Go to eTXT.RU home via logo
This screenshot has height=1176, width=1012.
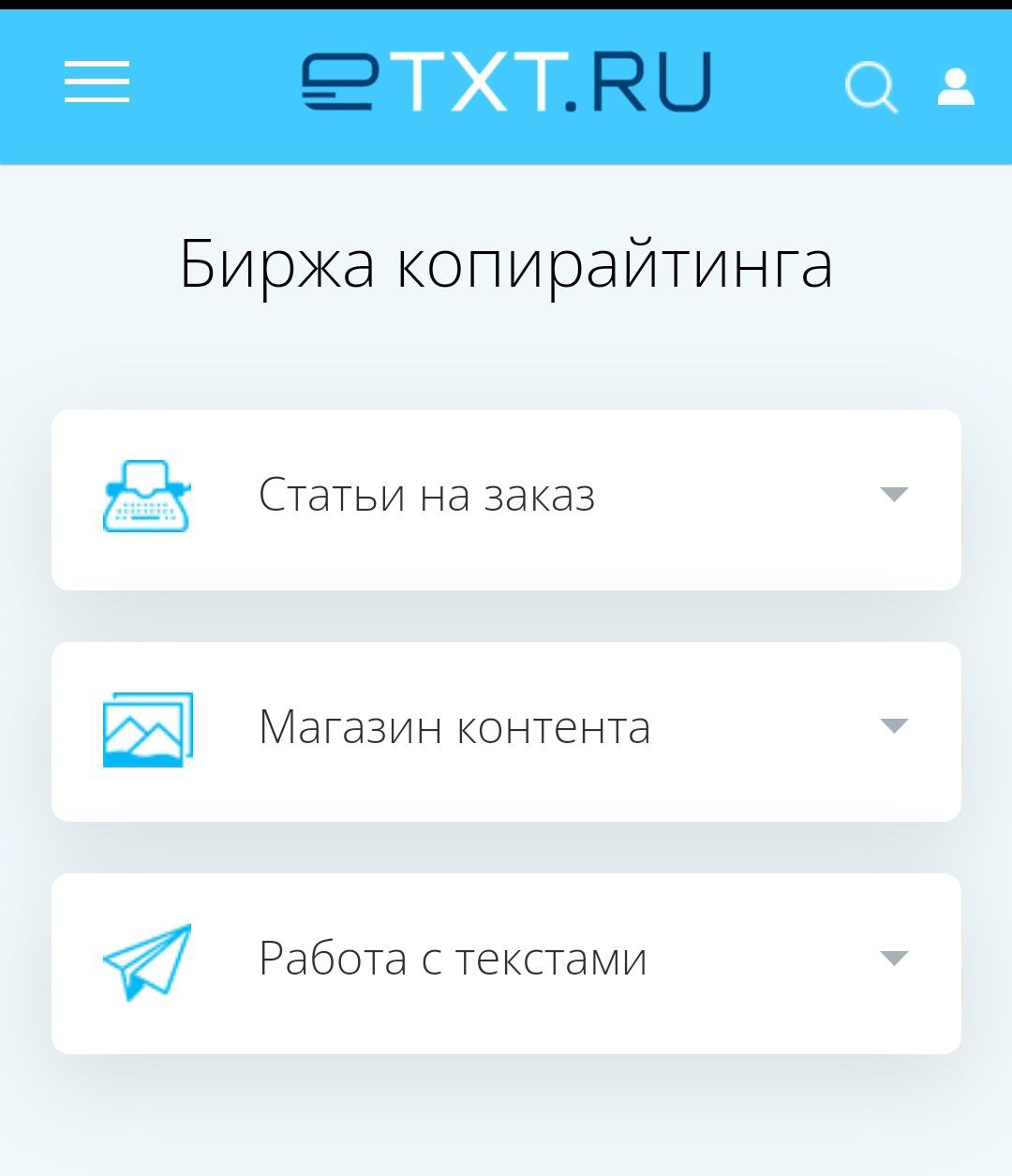point(507,82)
